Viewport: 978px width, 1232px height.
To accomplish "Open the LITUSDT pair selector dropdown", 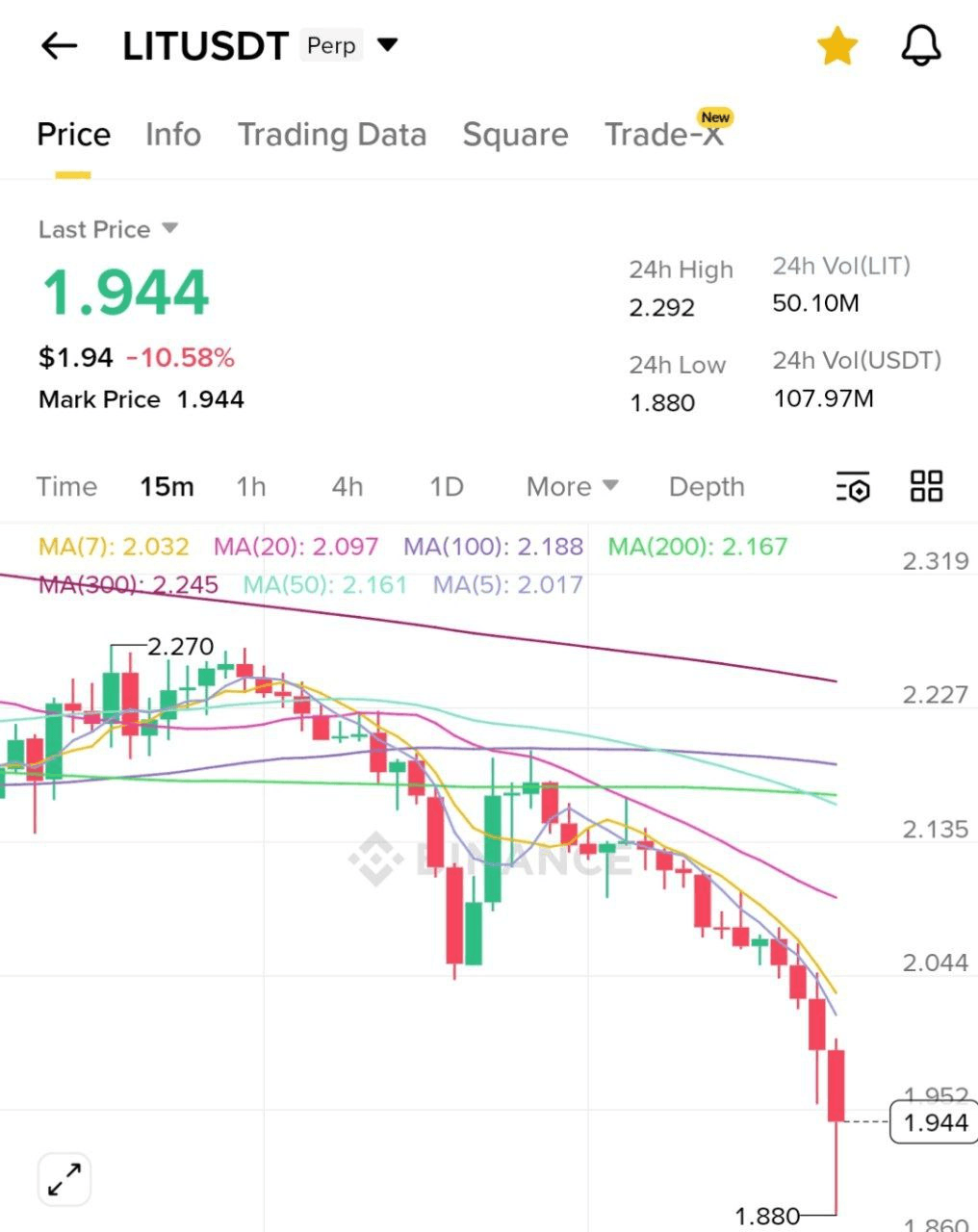I will 388,45.
